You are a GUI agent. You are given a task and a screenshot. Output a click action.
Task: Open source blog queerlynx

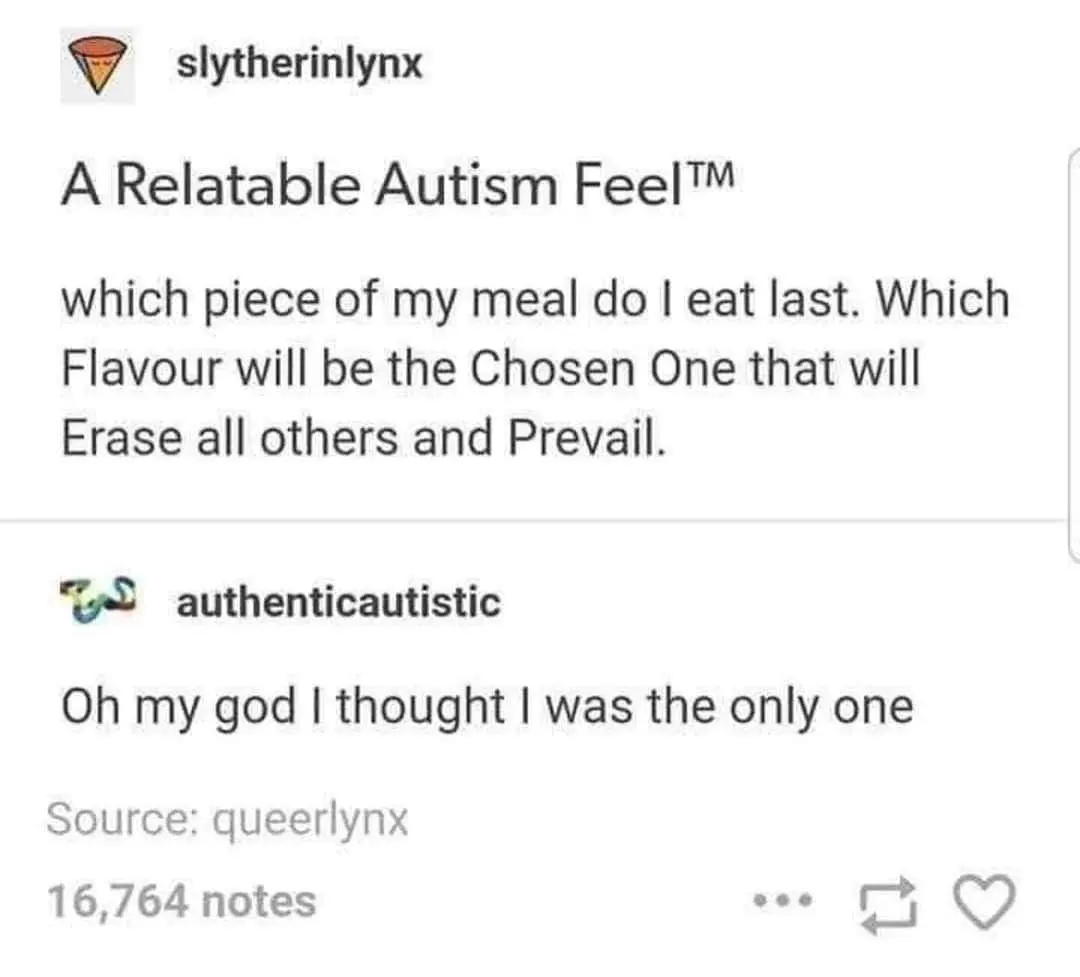tap(311, 820)
